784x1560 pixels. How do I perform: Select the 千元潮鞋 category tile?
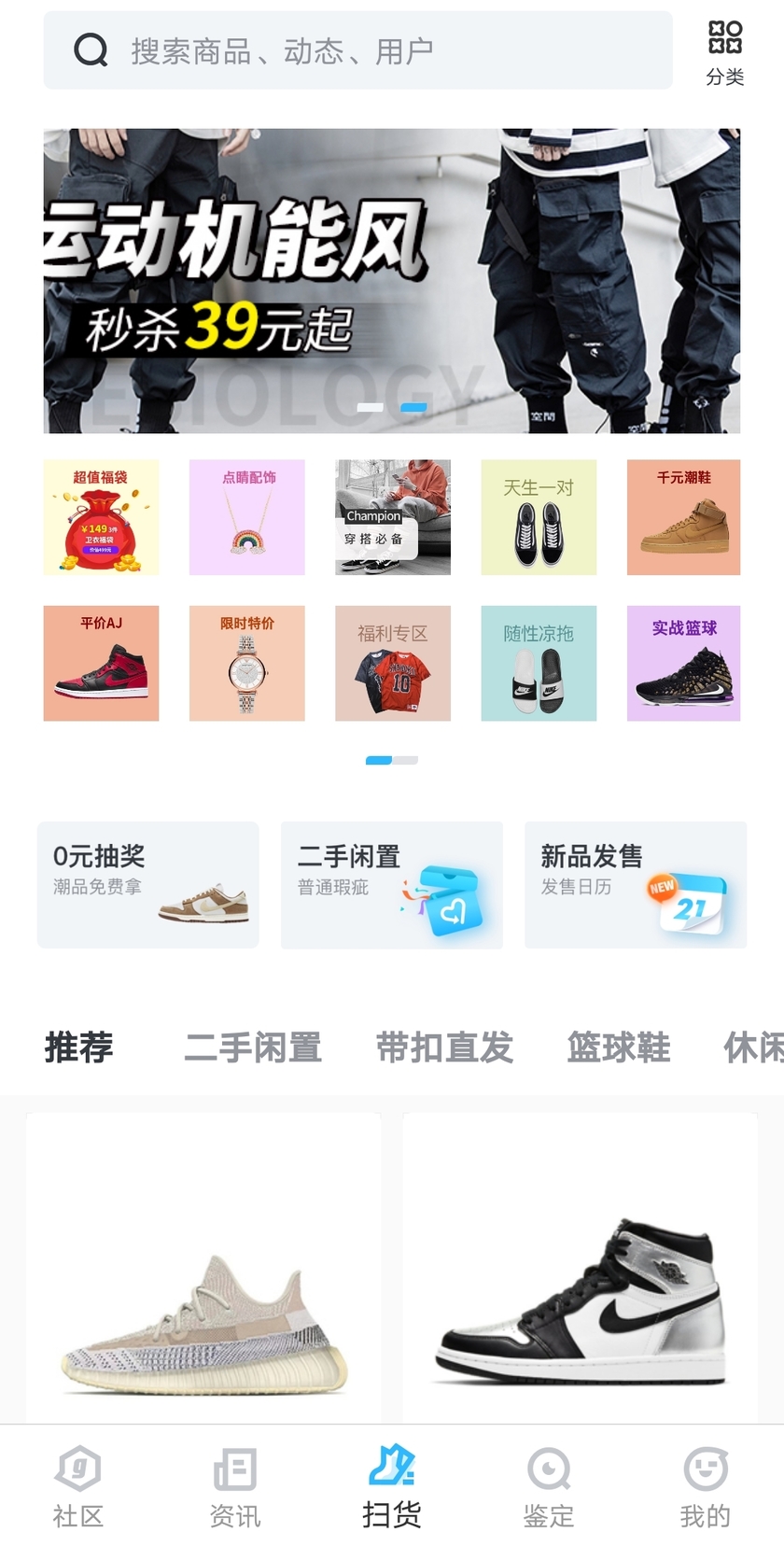[x=683, y=517]
